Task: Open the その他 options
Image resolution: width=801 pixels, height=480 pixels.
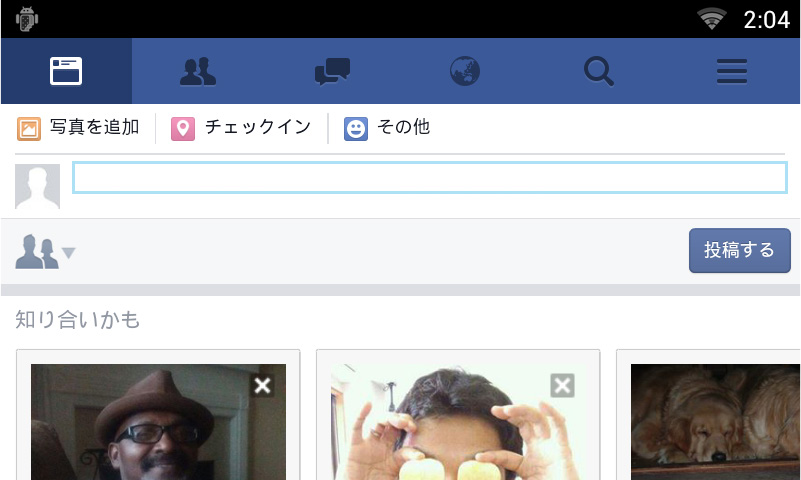Action: pos(387,128)
